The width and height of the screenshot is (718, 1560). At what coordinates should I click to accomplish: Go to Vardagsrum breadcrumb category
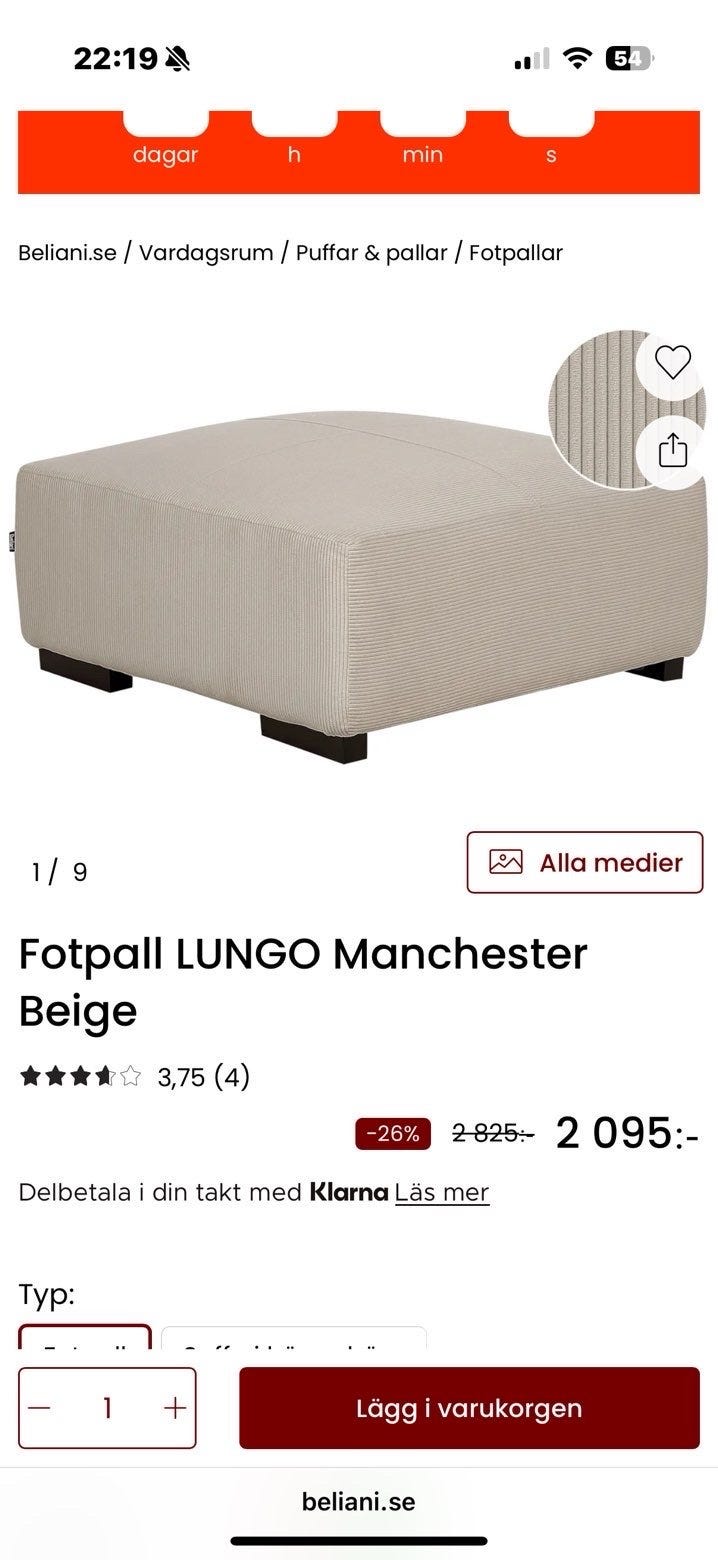pos(206,252)
